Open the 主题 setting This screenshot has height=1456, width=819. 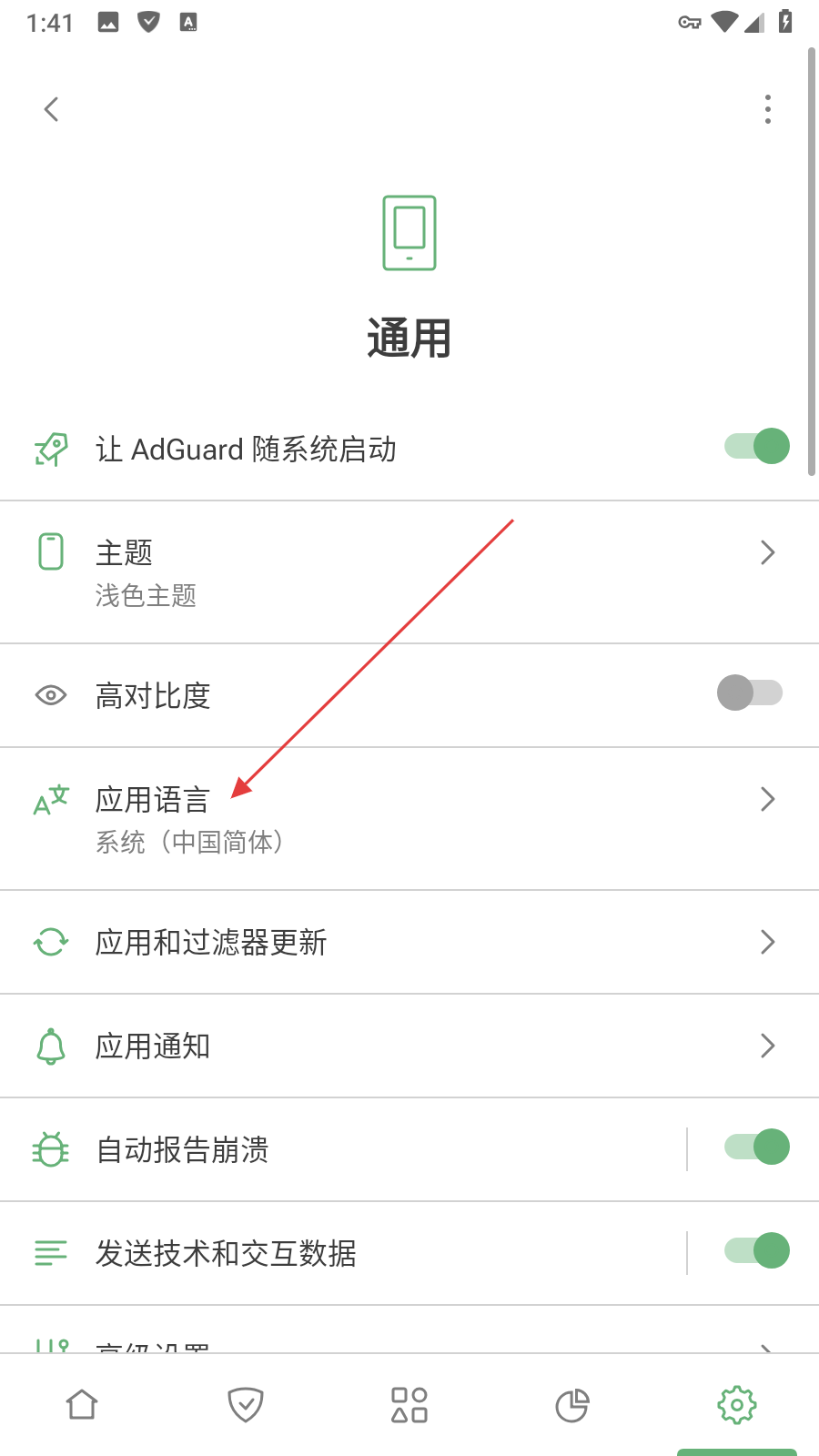409,572
